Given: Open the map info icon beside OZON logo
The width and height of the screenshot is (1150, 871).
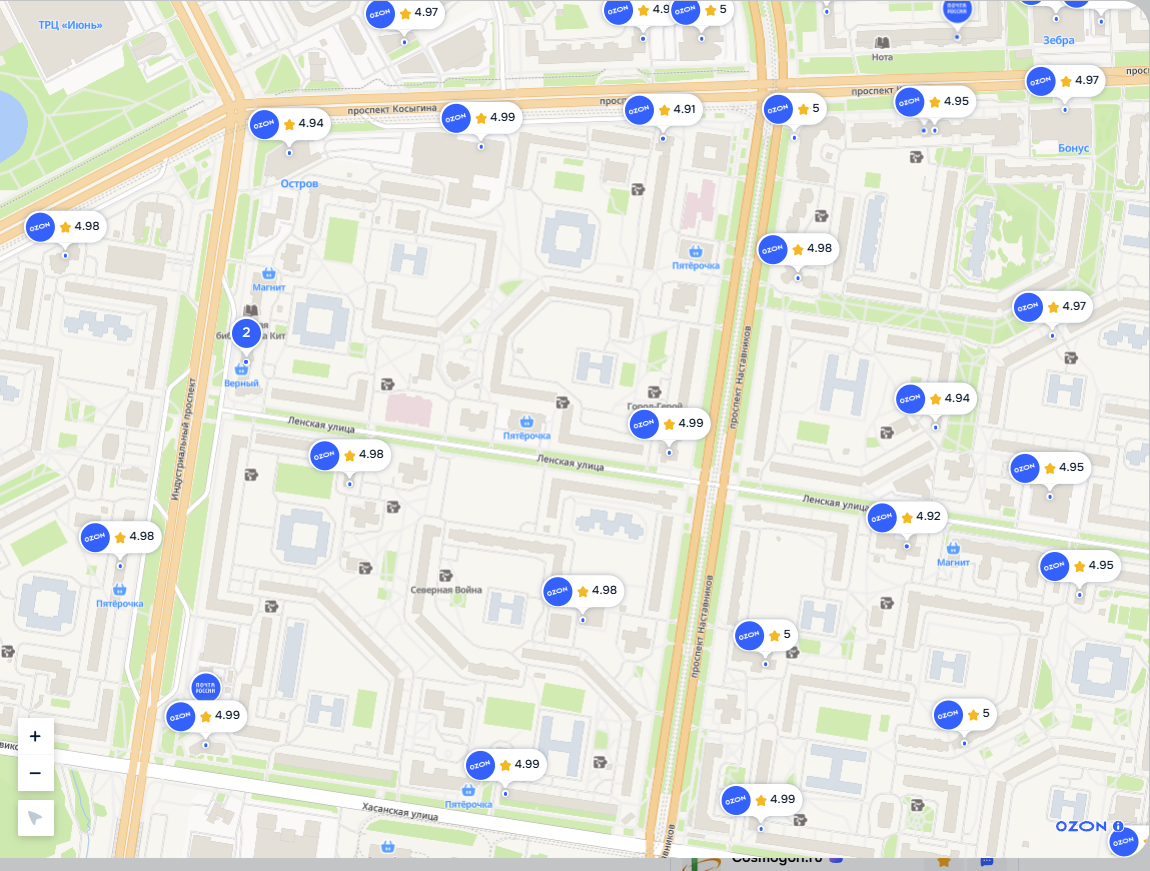Looking at the screenshot, I should pos(1118,826).
